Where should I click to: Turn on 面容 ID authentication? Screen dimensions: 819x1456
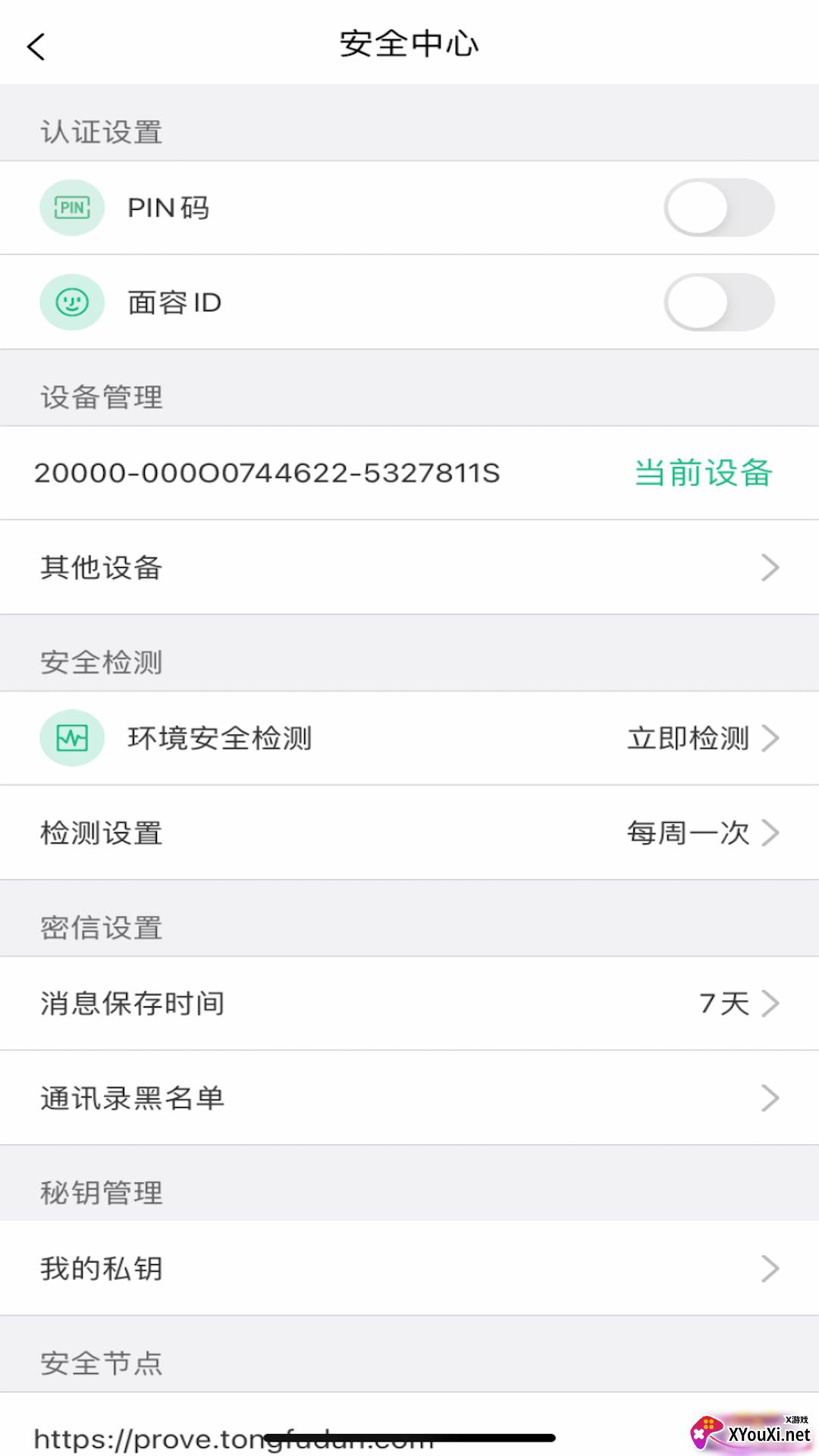718,303
